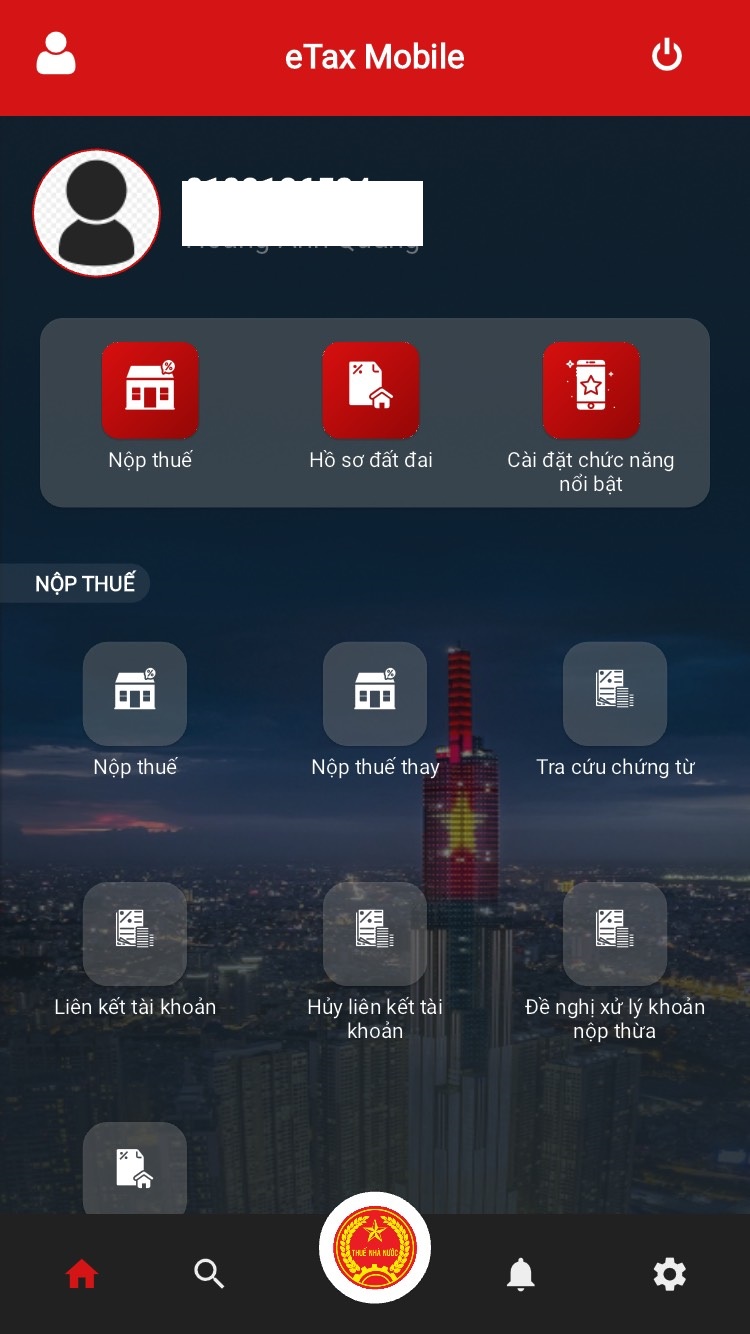Tap the central Thuế Nhà Nước emblem button

tap(375, 1248)
